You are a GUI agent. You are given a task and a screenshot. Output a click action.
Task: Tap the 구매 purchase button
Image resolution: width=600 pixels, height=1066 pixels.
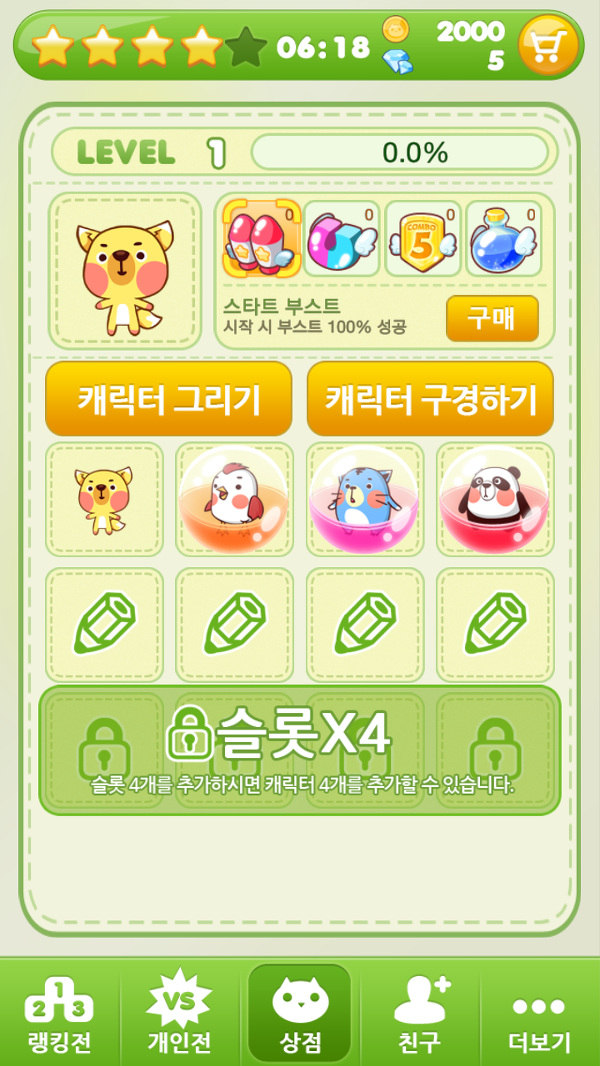(x=493, y=319)
